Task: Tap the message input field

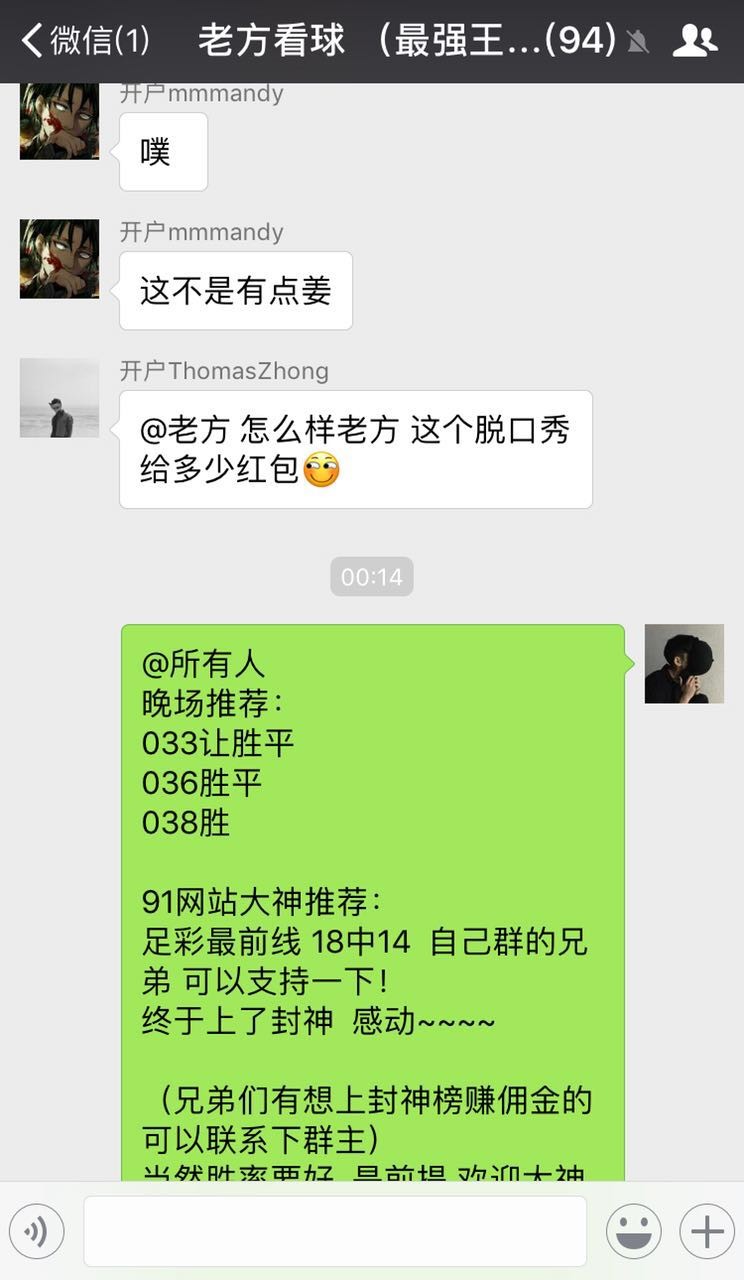Action: click(x=335, y=1231)
